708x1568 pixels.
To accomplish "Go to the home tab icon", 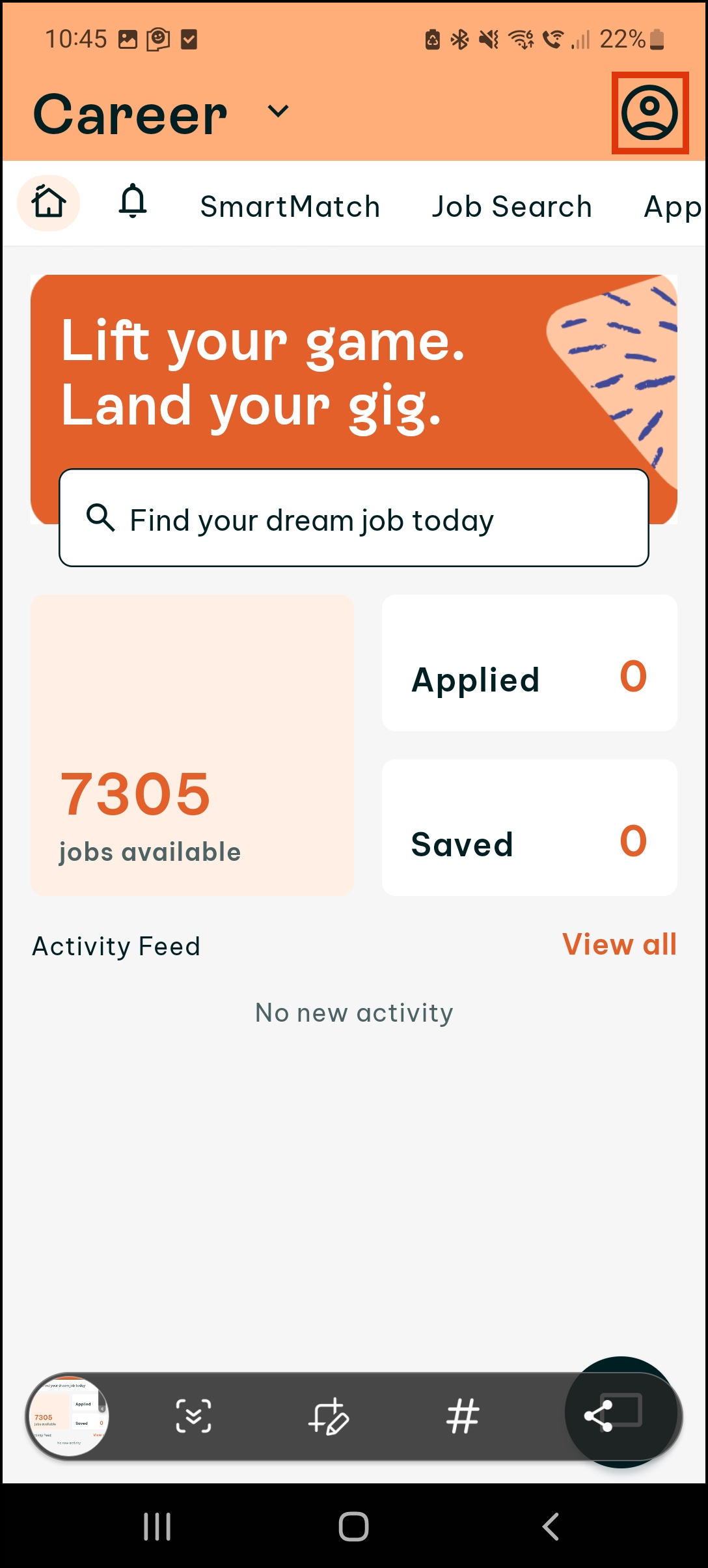I will (49, 203).
